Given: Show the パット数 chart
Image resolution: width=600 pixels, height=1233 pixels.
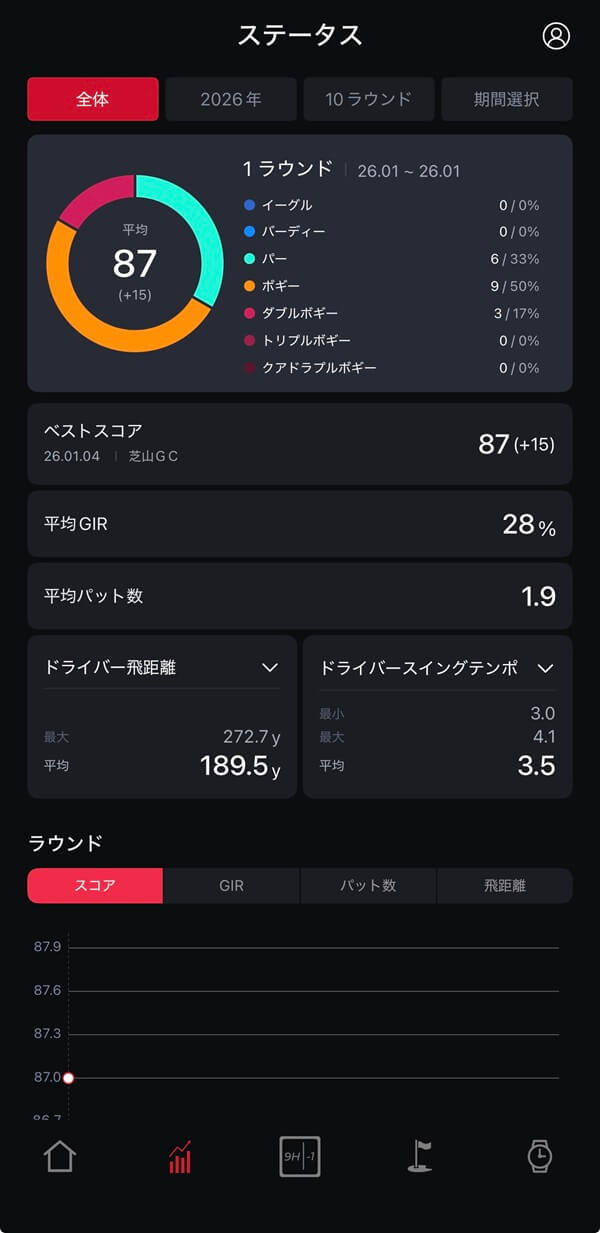Looking at the screenshot, I should pyautogui.click(x=368, y=886).
